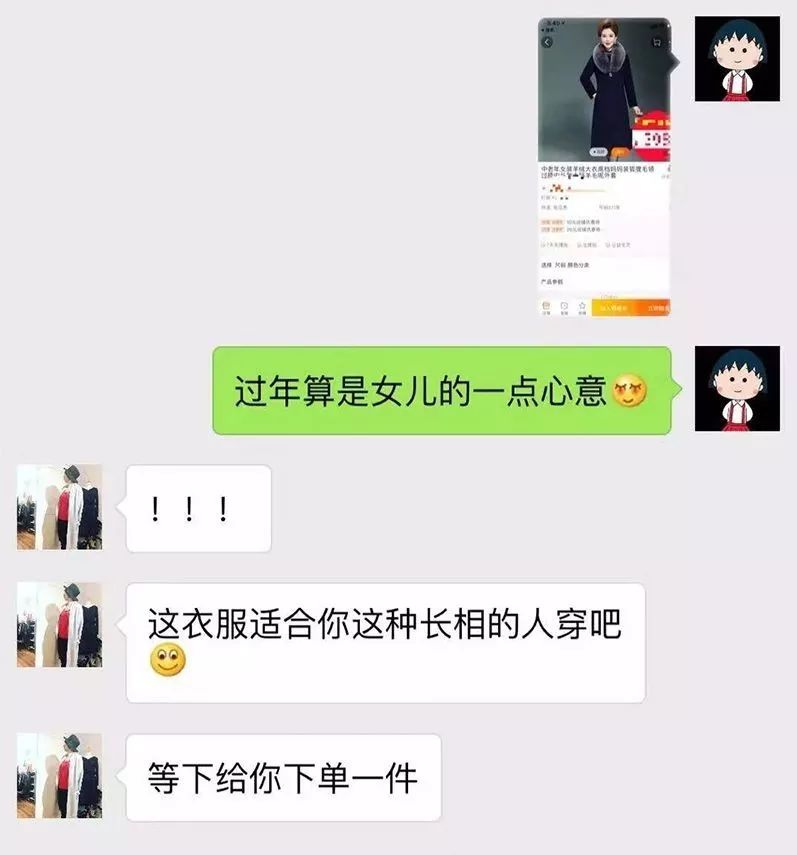The image size is (797, 855).
Task: Open the shopping cart icon at the top right
Action: (657, 40)
